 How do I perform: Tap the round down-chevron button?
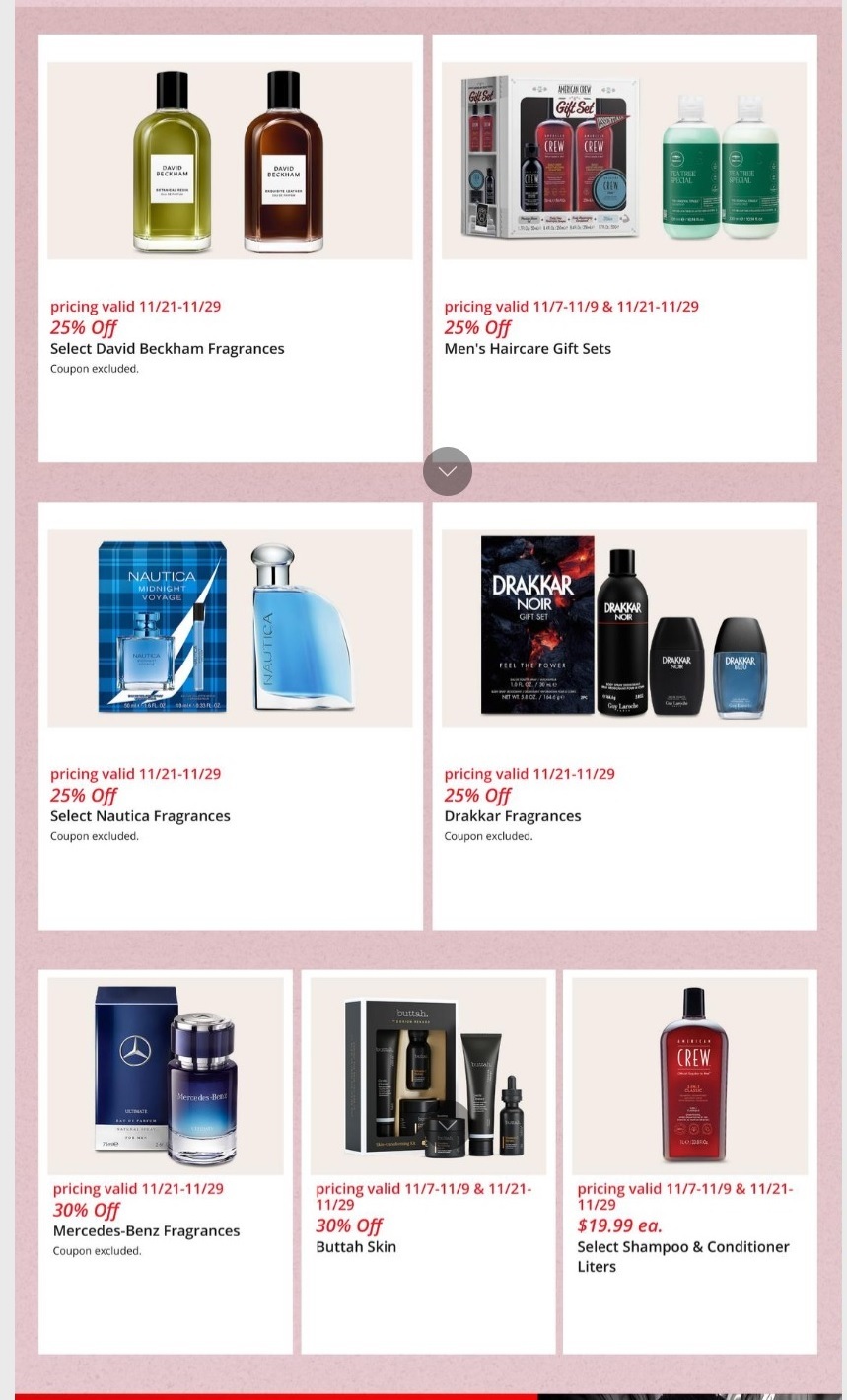pyautogui.click(x=447, y=471)
